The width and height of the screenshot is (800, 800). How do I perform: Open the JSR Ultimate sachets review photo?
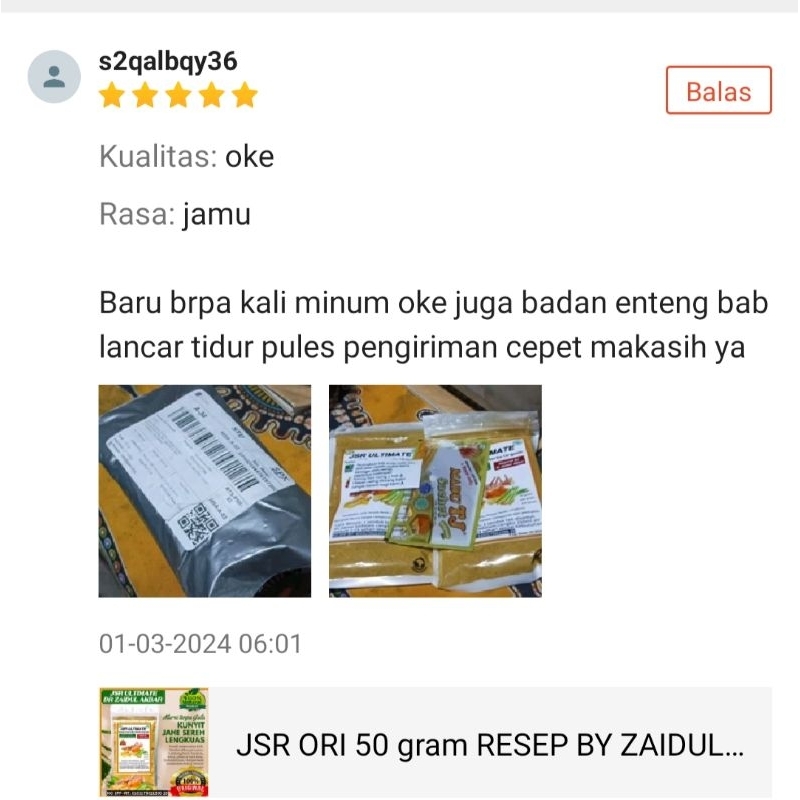(435, 491)
